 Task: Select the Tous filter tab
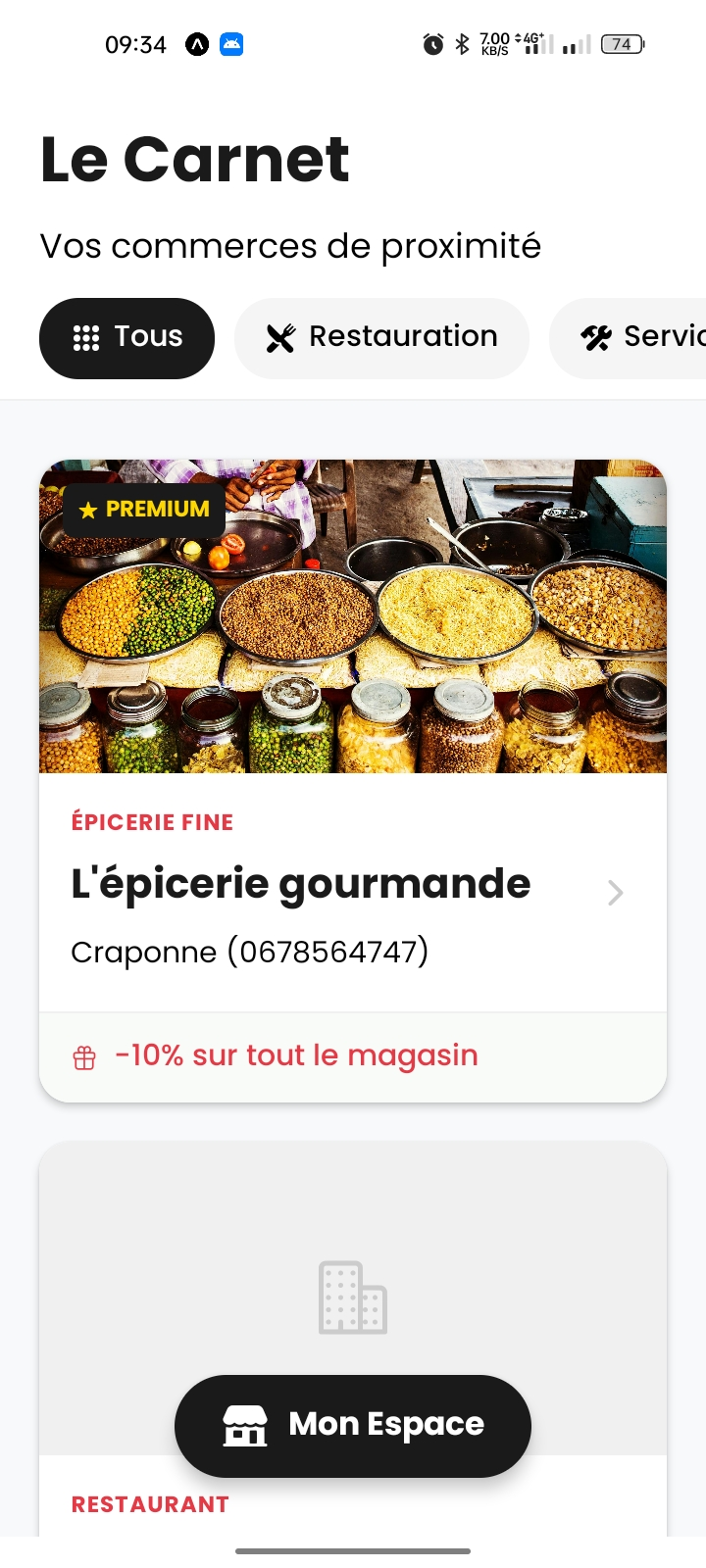[x=126, y=337]
